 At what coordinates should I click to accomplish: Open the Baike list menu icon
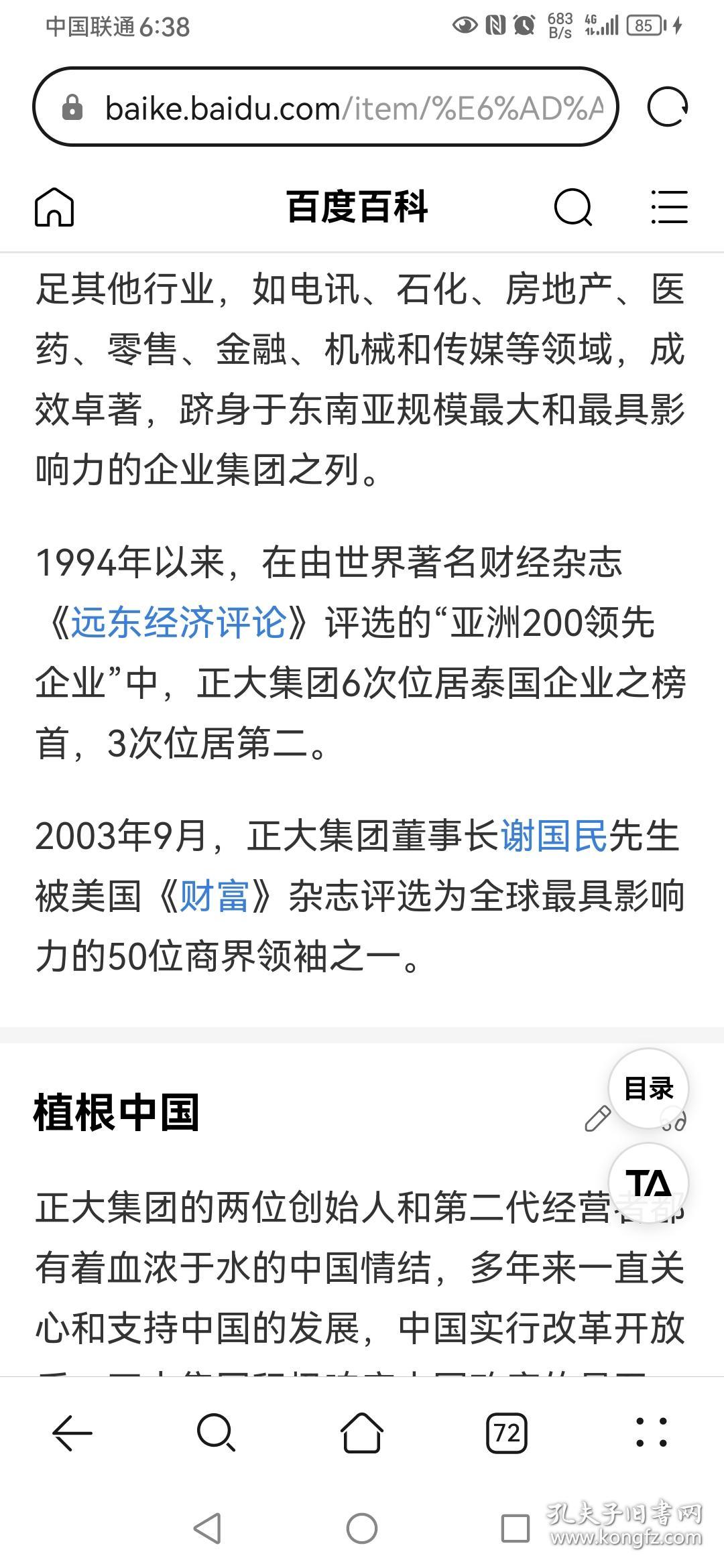coord(669,206)
